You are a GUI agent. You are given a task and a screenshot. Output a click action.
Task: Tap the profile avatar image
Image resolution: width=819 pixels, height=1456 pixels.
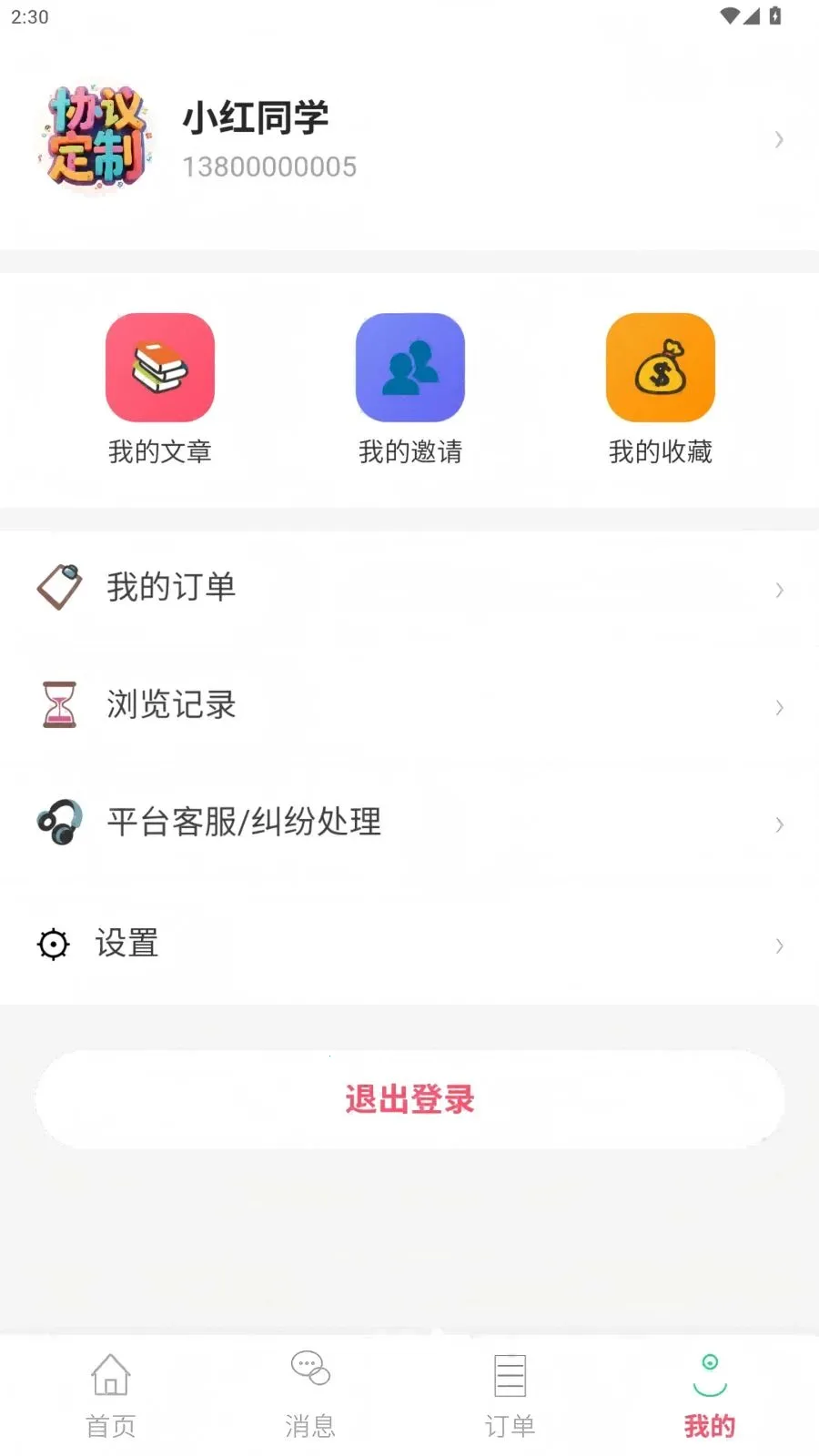tap(94, 139)
